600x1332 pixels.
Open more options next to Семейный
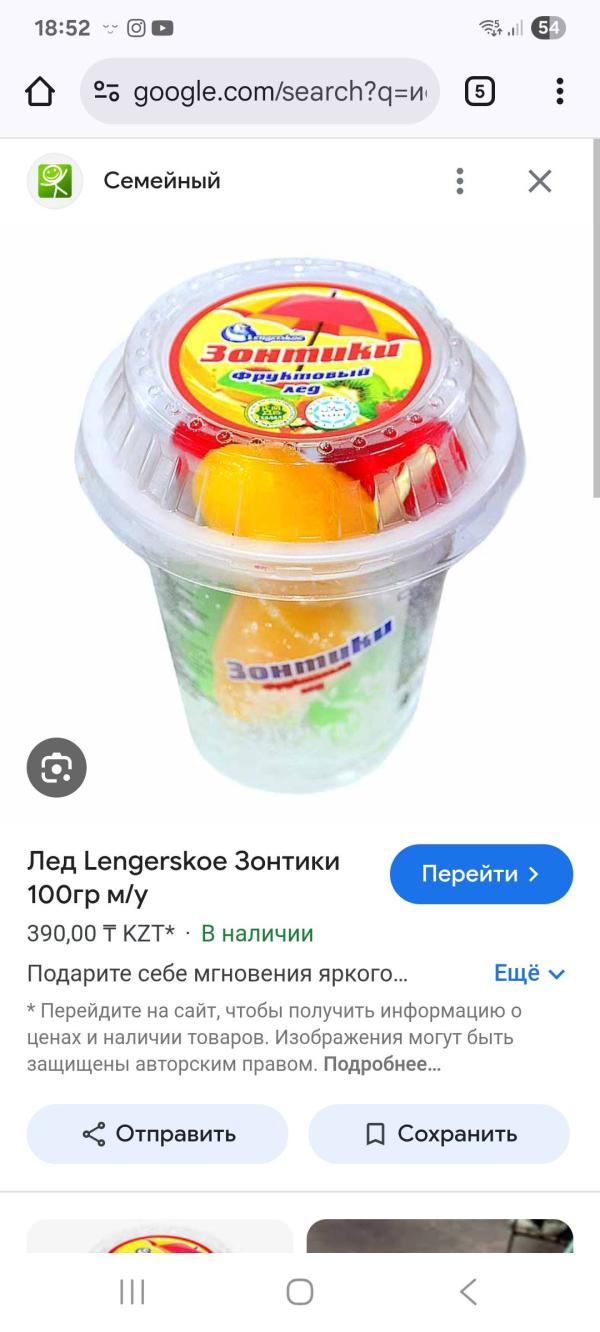460,181
